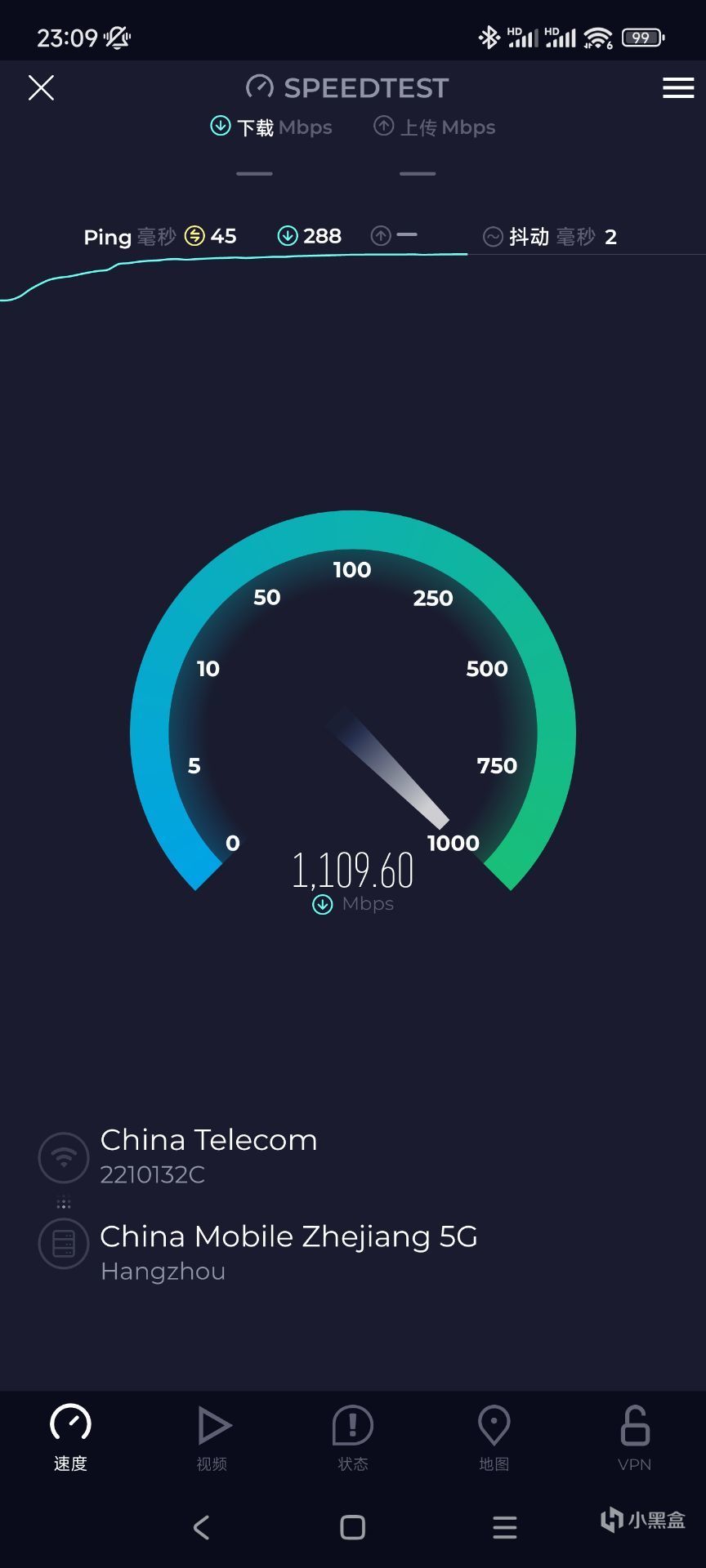Tap the system back button
This screenshot has height=1568, width=706.
pyautogui.click(x=201, y=1527)
